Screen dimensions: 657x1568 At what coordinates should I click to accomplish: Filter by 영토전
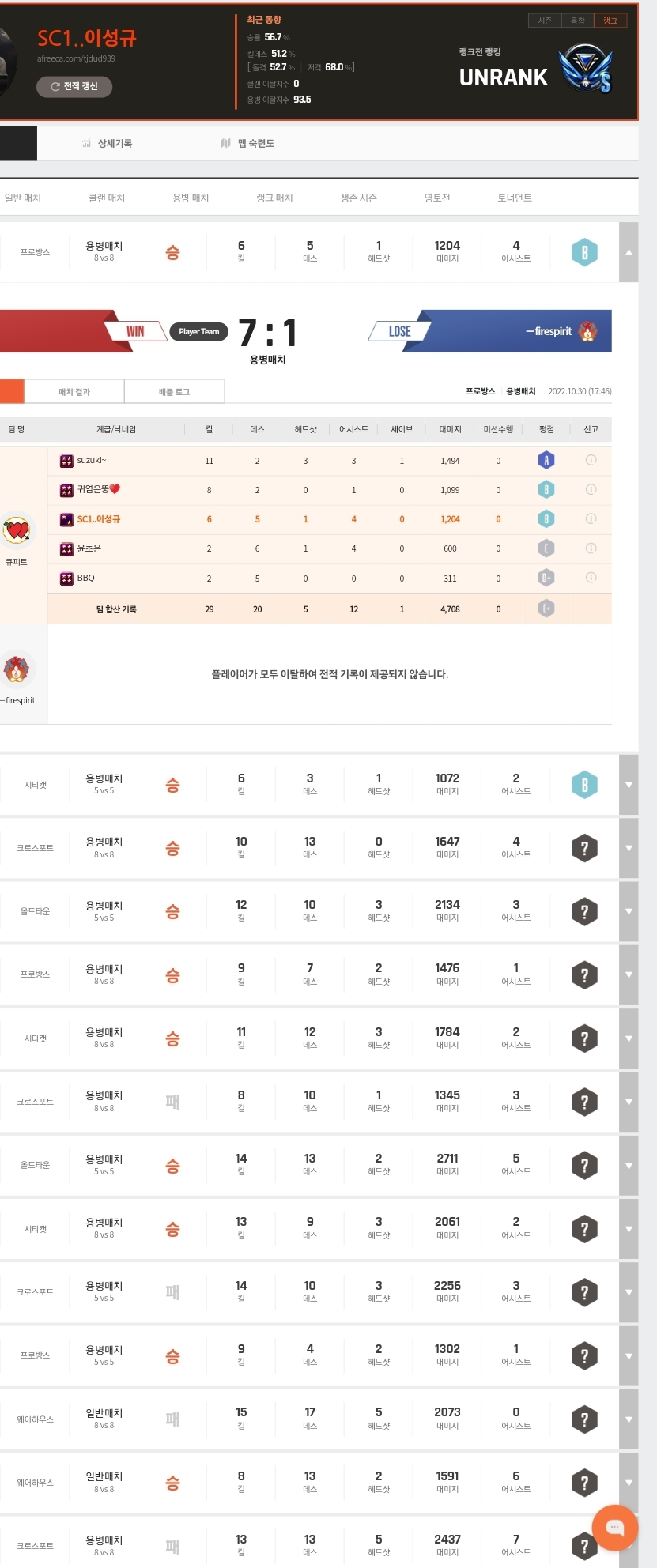click(437, 198)
